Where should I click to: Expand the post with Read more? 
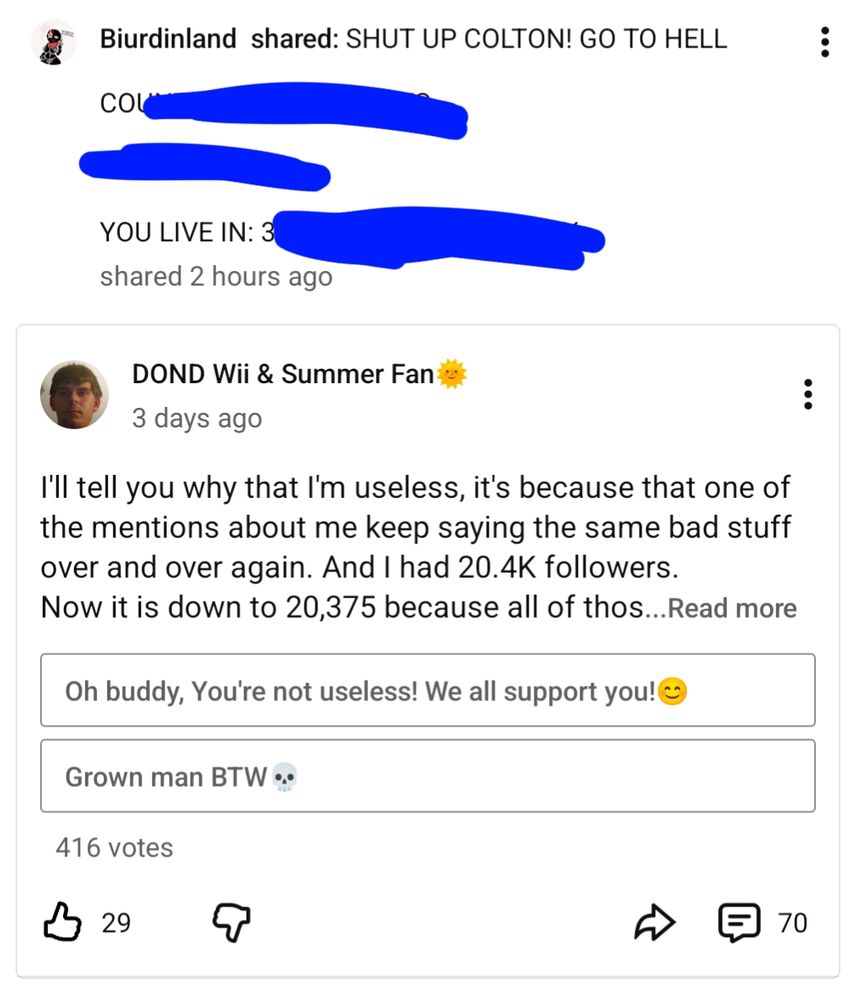pyautogui.click(x=732, y=608)
